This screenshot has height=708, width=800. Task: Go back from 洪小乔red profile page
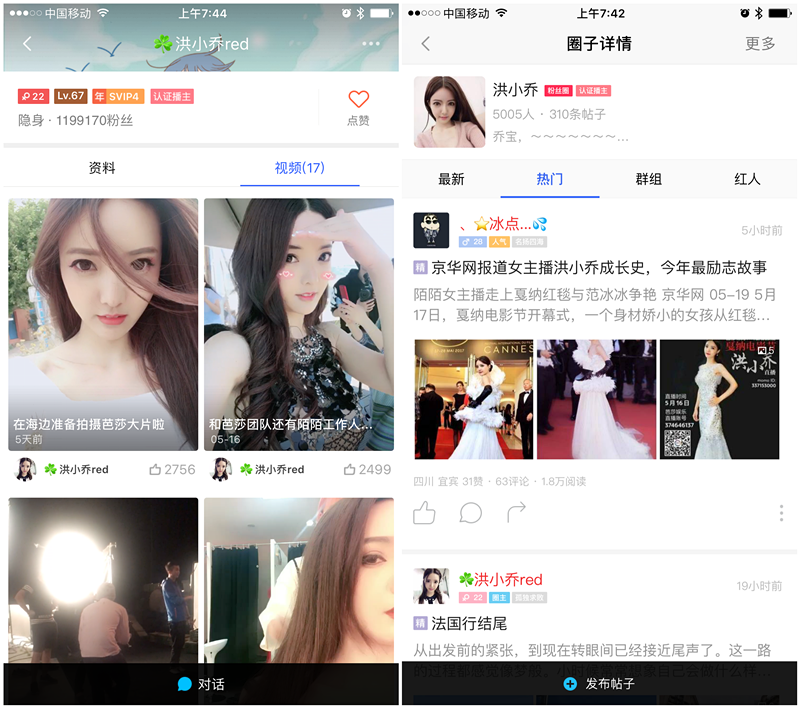[27, 44]
